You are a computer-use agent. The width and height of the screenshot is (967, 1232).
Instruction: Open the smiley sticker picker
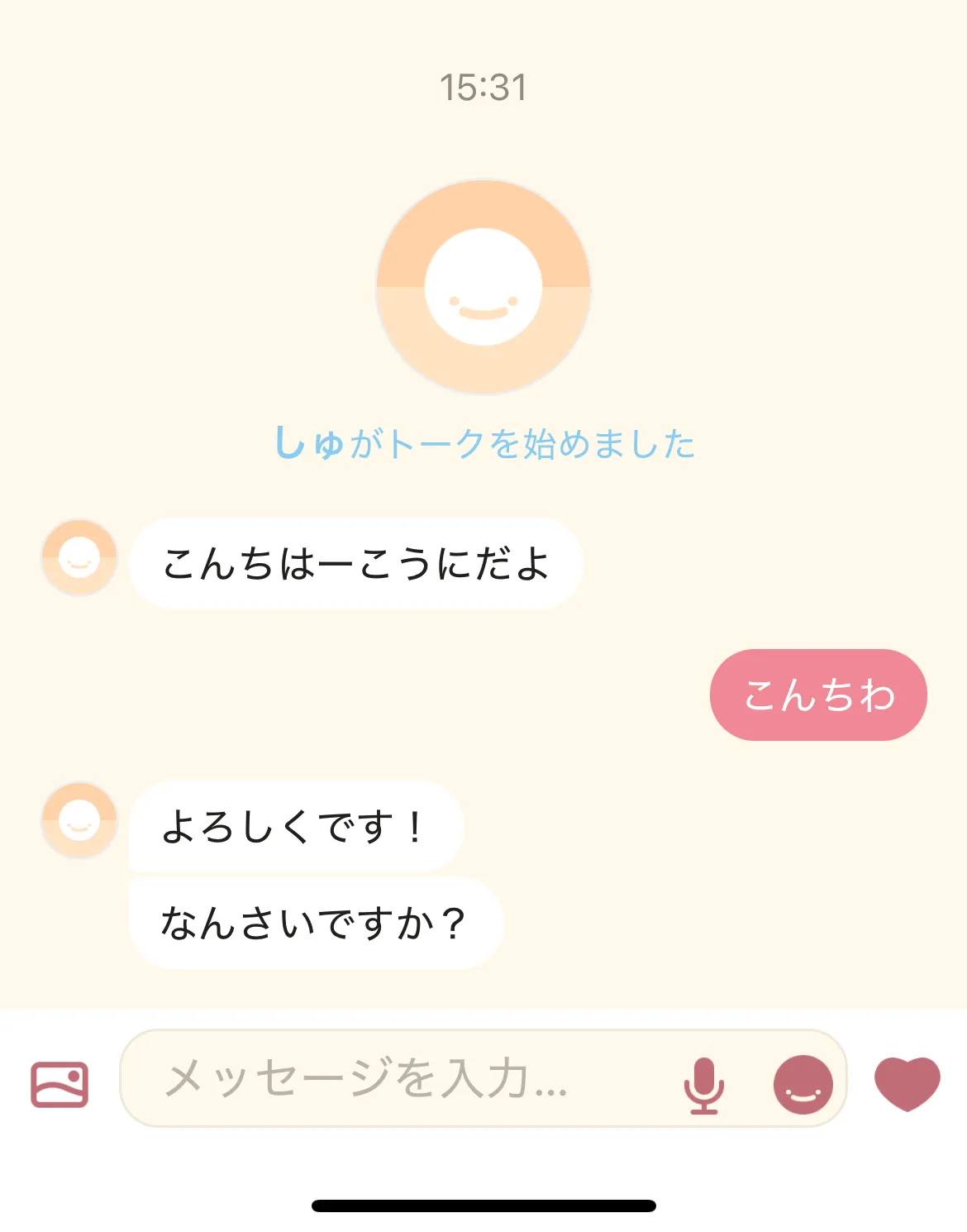(x=803, y=1083)
